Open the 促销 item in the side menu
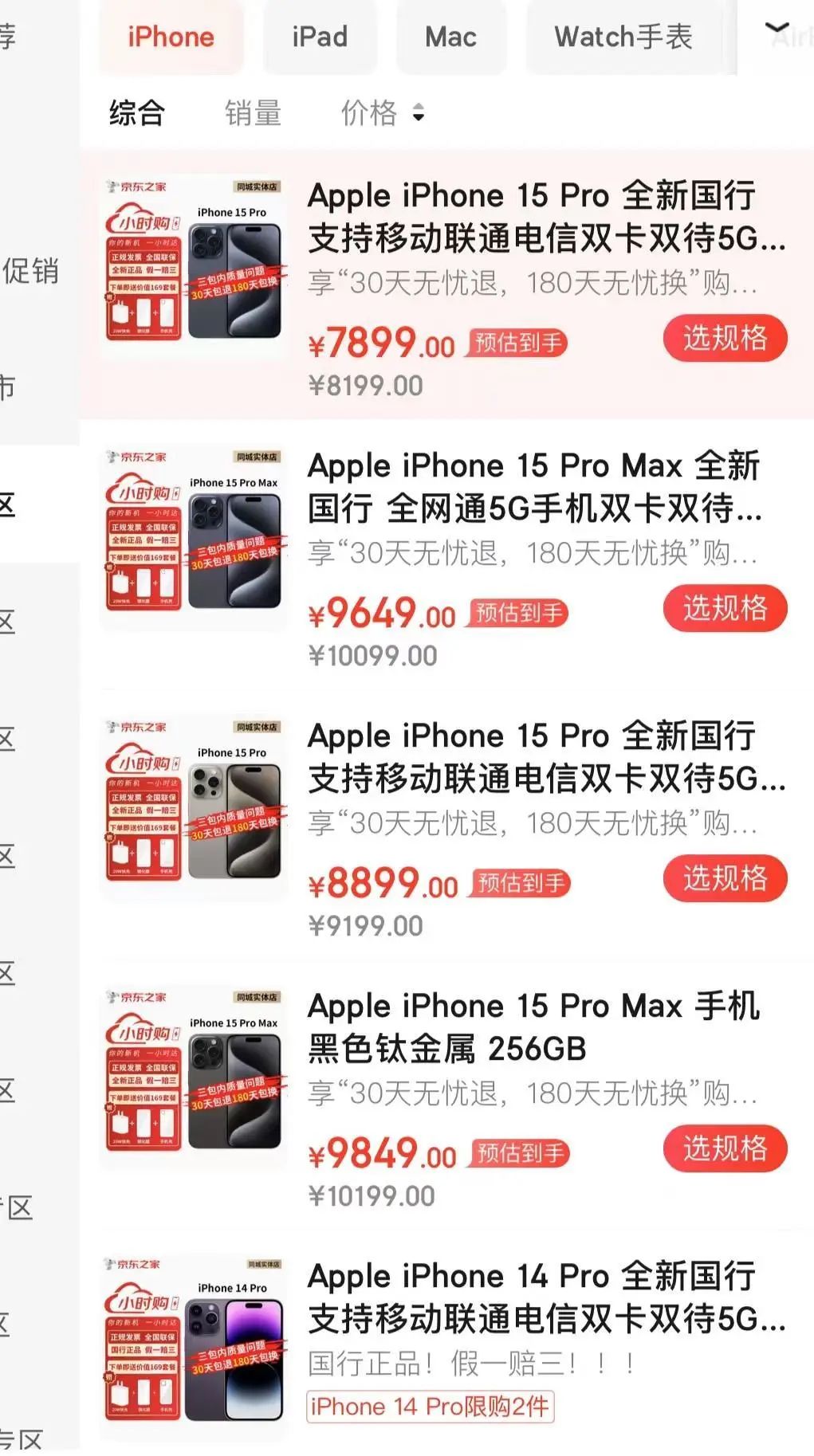Viewport: 814px width, 1456px height. [30, 271]
